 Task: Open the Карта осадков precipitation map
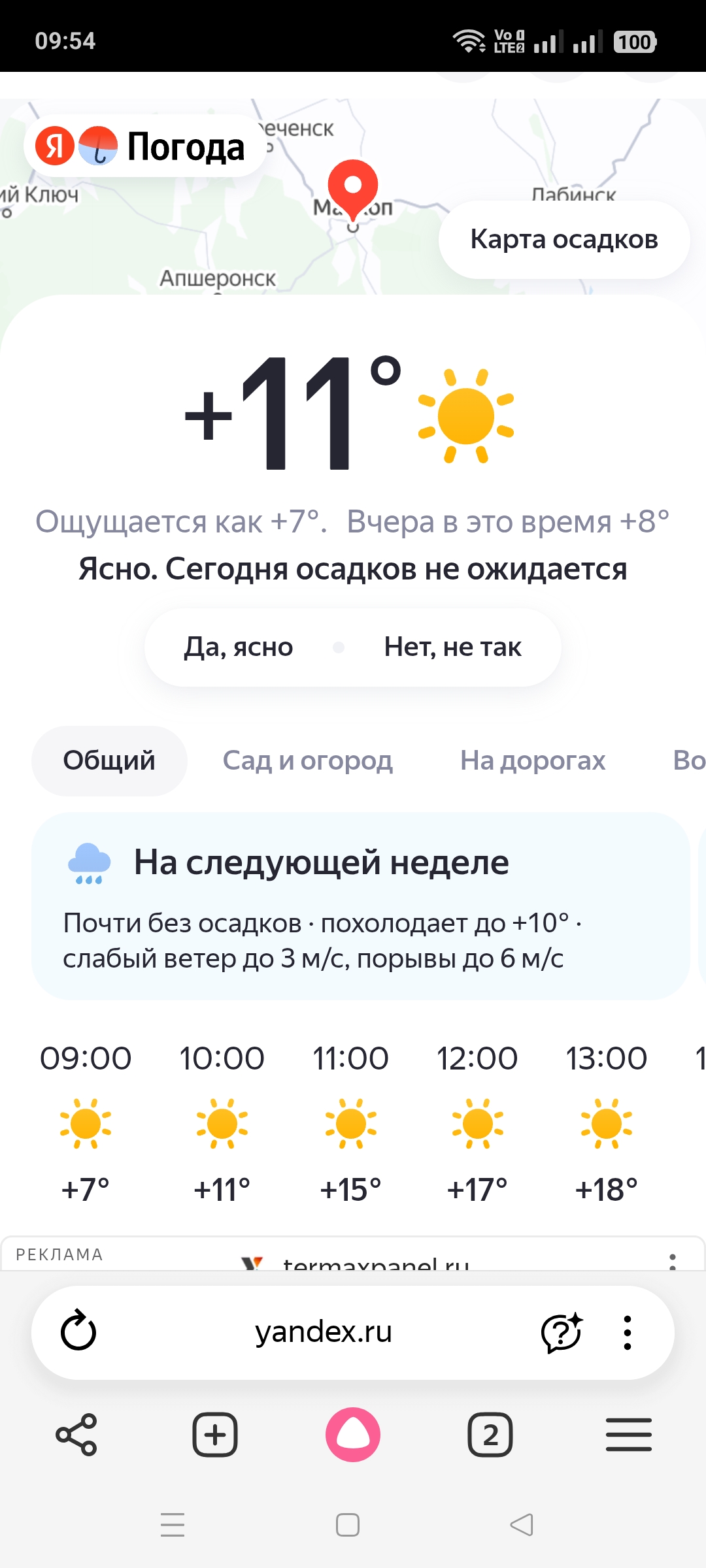pyautogui.click(x=563, y=240)
